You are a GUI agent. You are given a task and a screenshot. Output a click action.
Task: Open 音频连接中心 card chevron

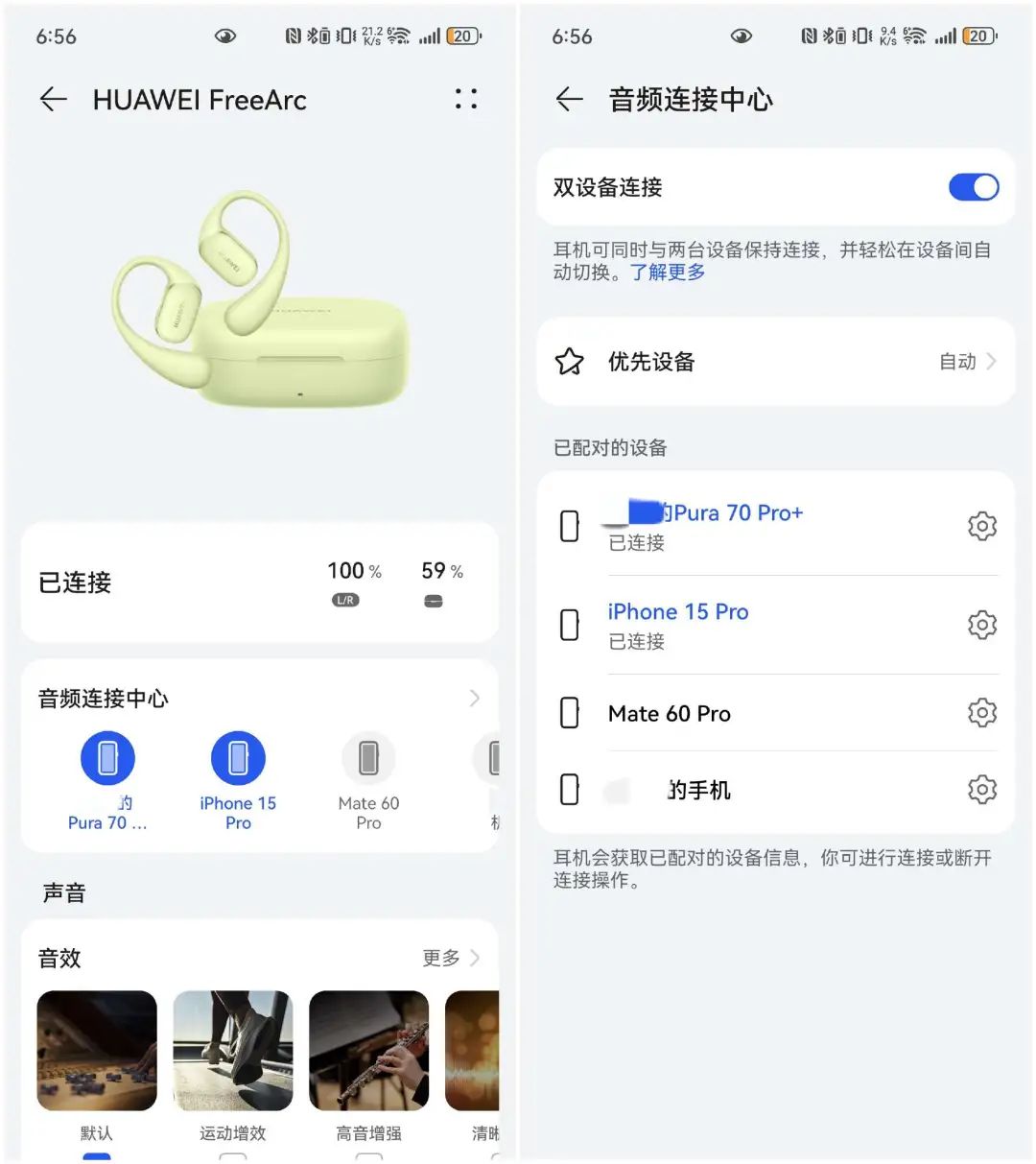[x=474, y=698]
